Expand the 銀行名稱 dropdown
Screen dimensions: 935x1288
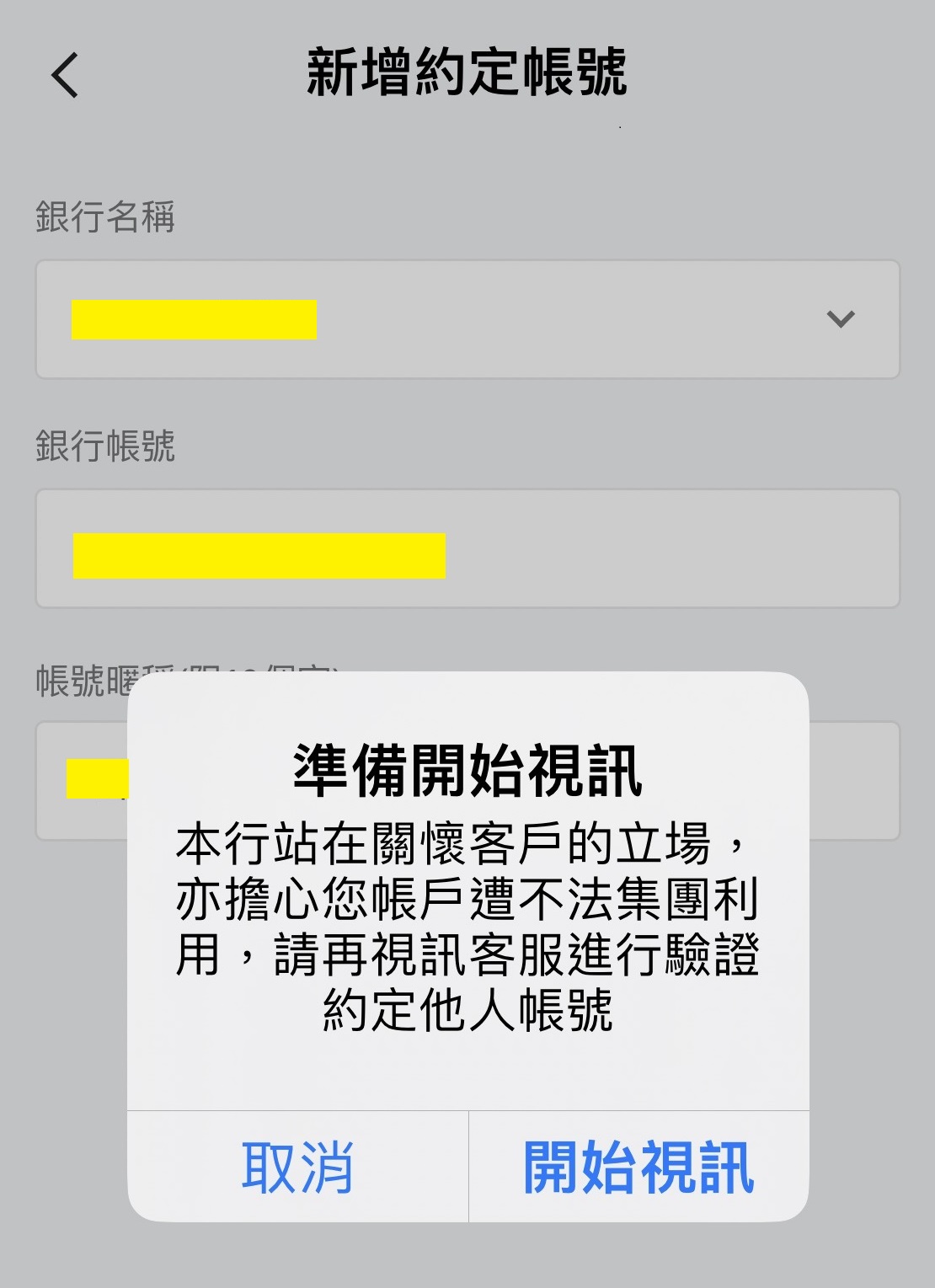click(x=840, y=319)
